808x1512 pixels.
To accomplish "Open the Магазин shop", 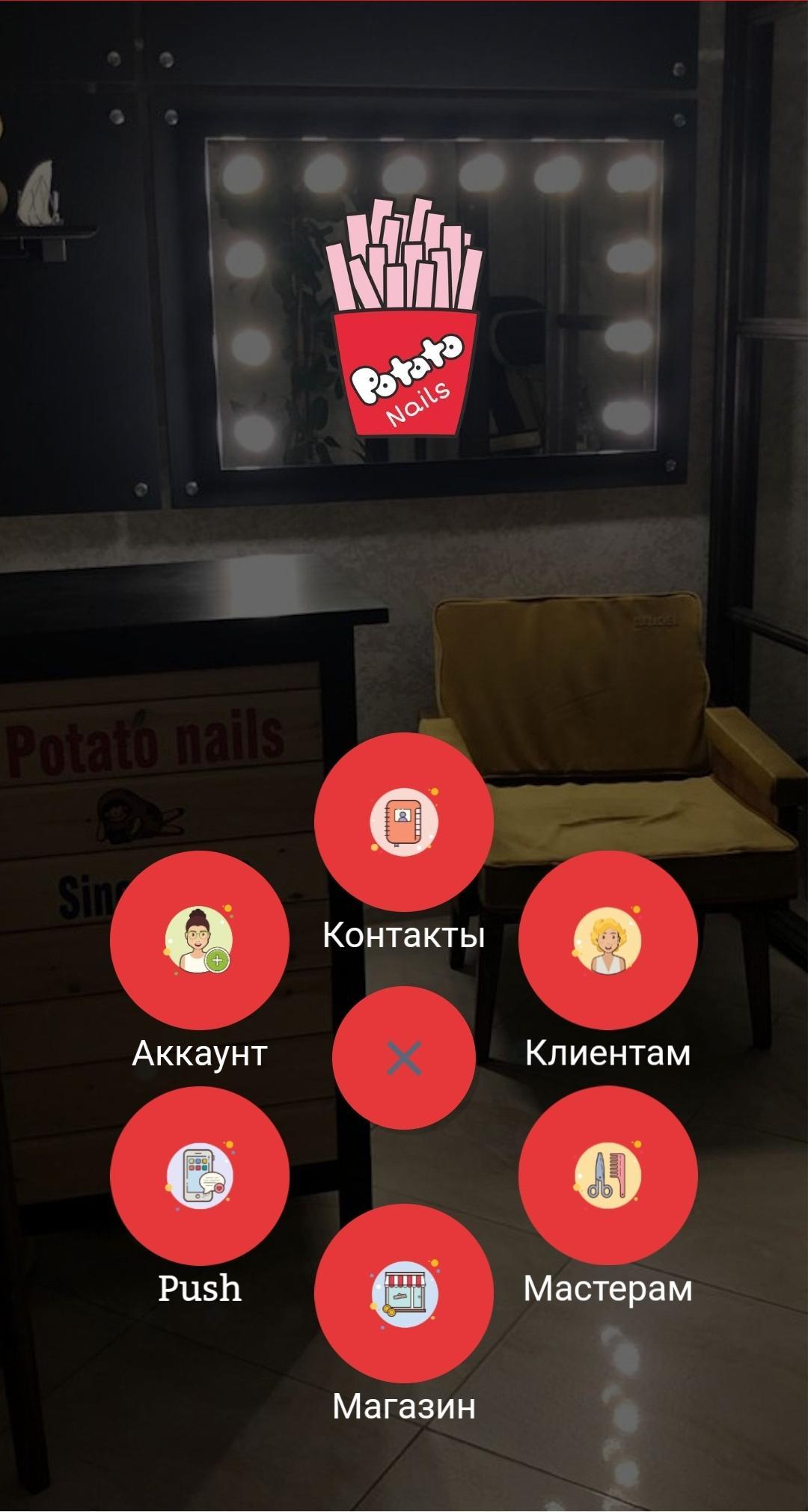I will pyautogui.click(x=403, y=1293).
